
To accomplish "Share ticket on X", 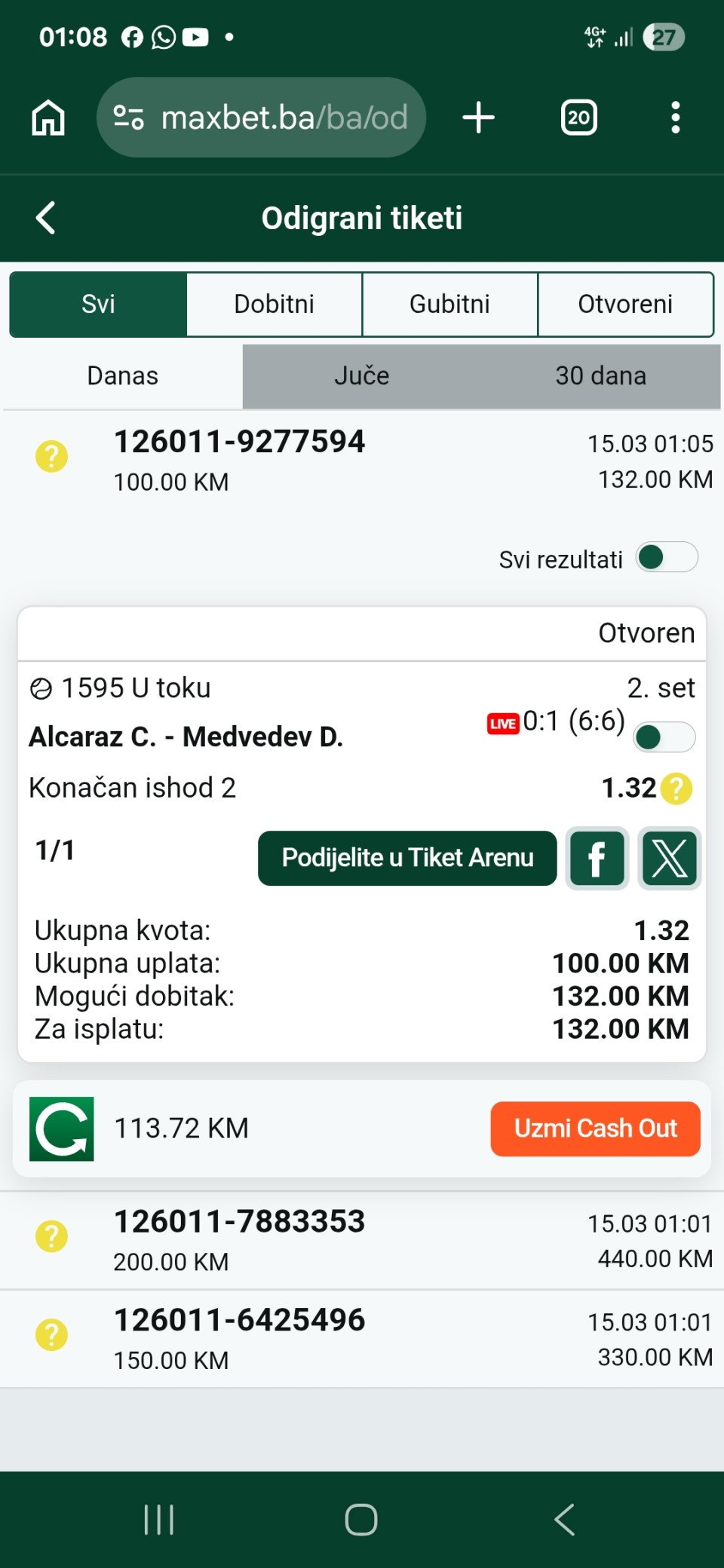I will click(x=669, y=859).
